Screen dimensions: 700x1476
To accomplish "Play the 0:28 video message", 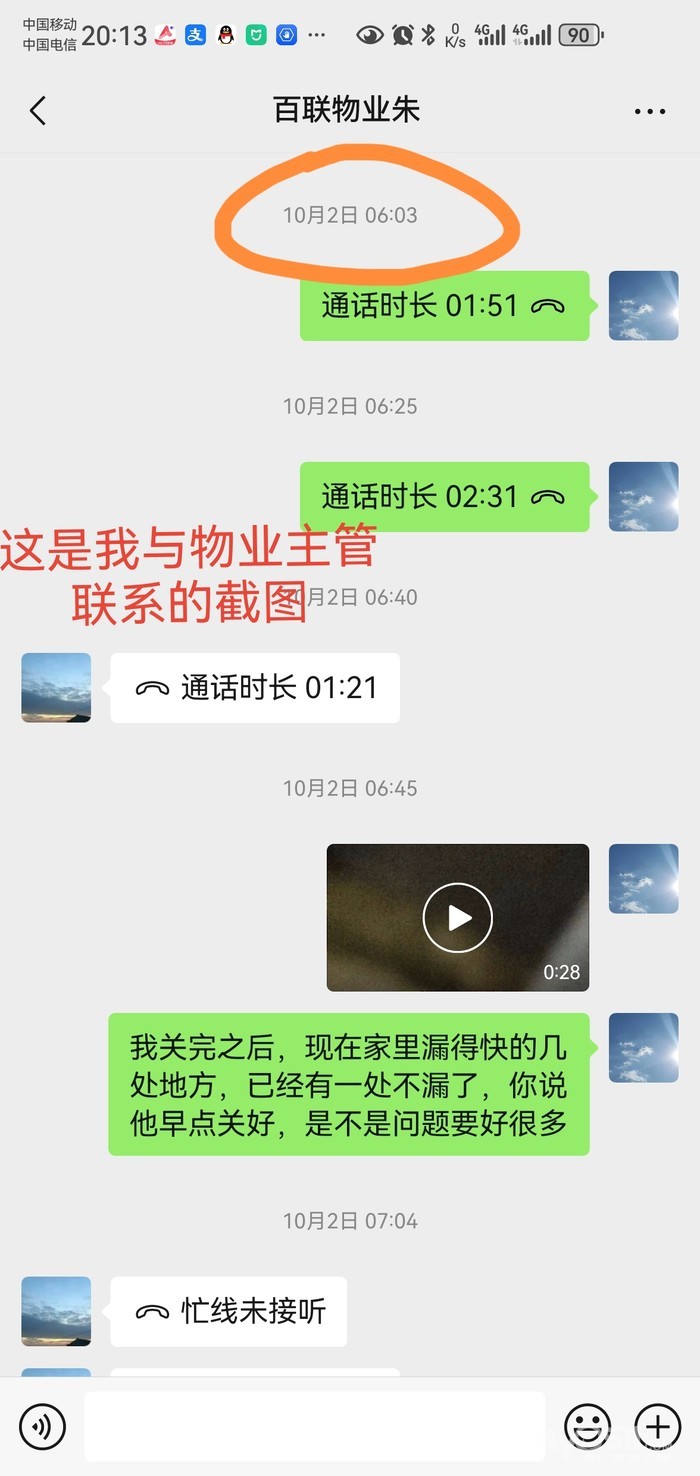I will [458, 917].
